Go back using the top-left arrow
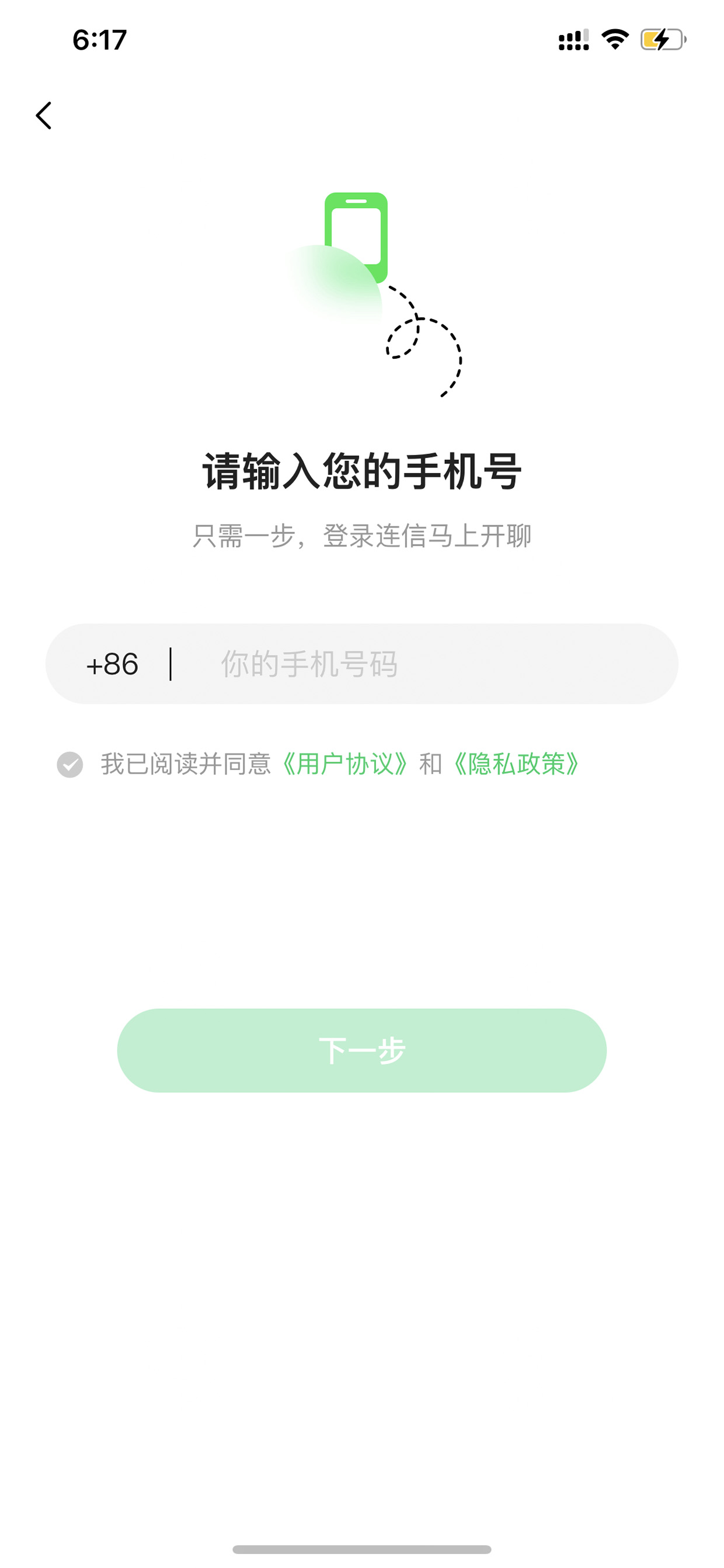 [44, 116]
